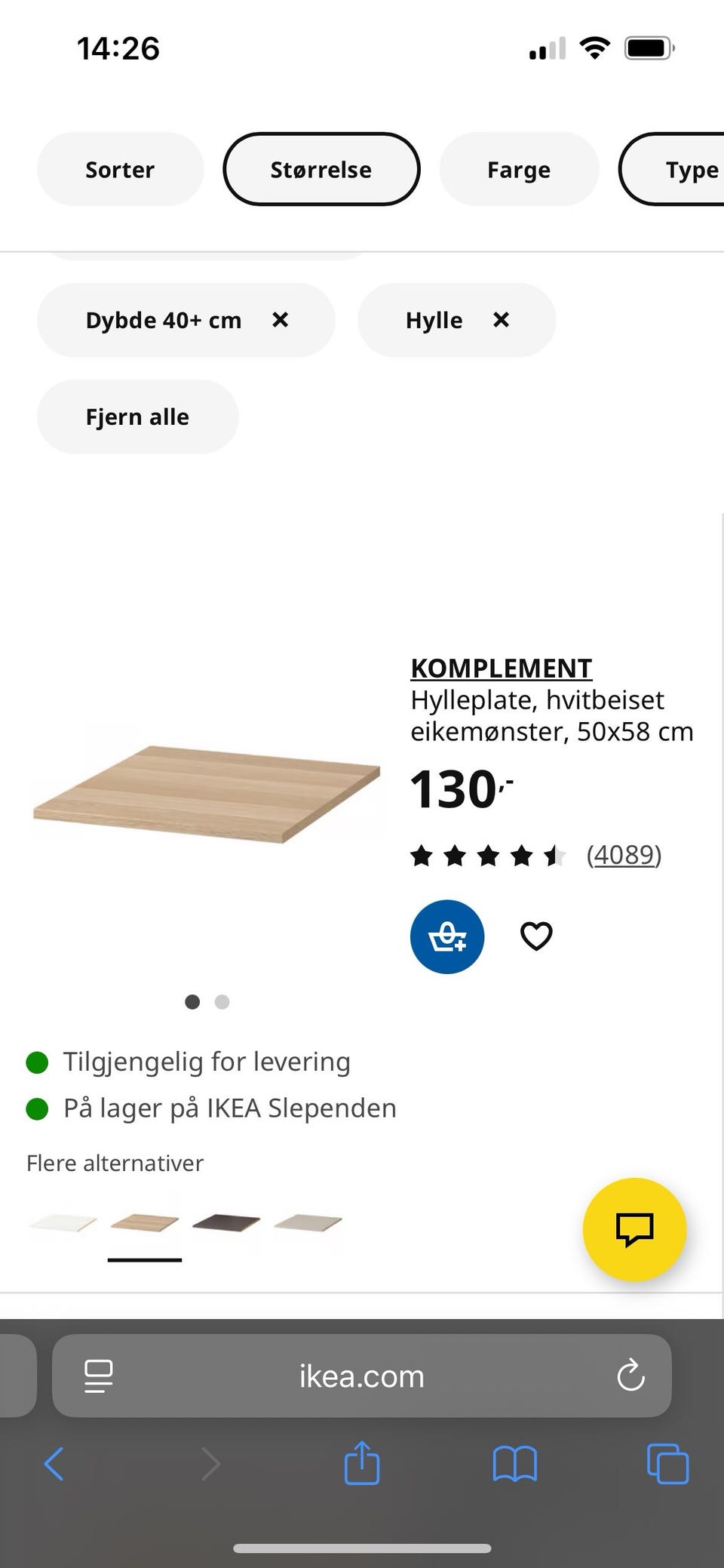The image size is (724, 1568).
Task: Open the yellow chat assistant
Action: (x=634, y=1230)
